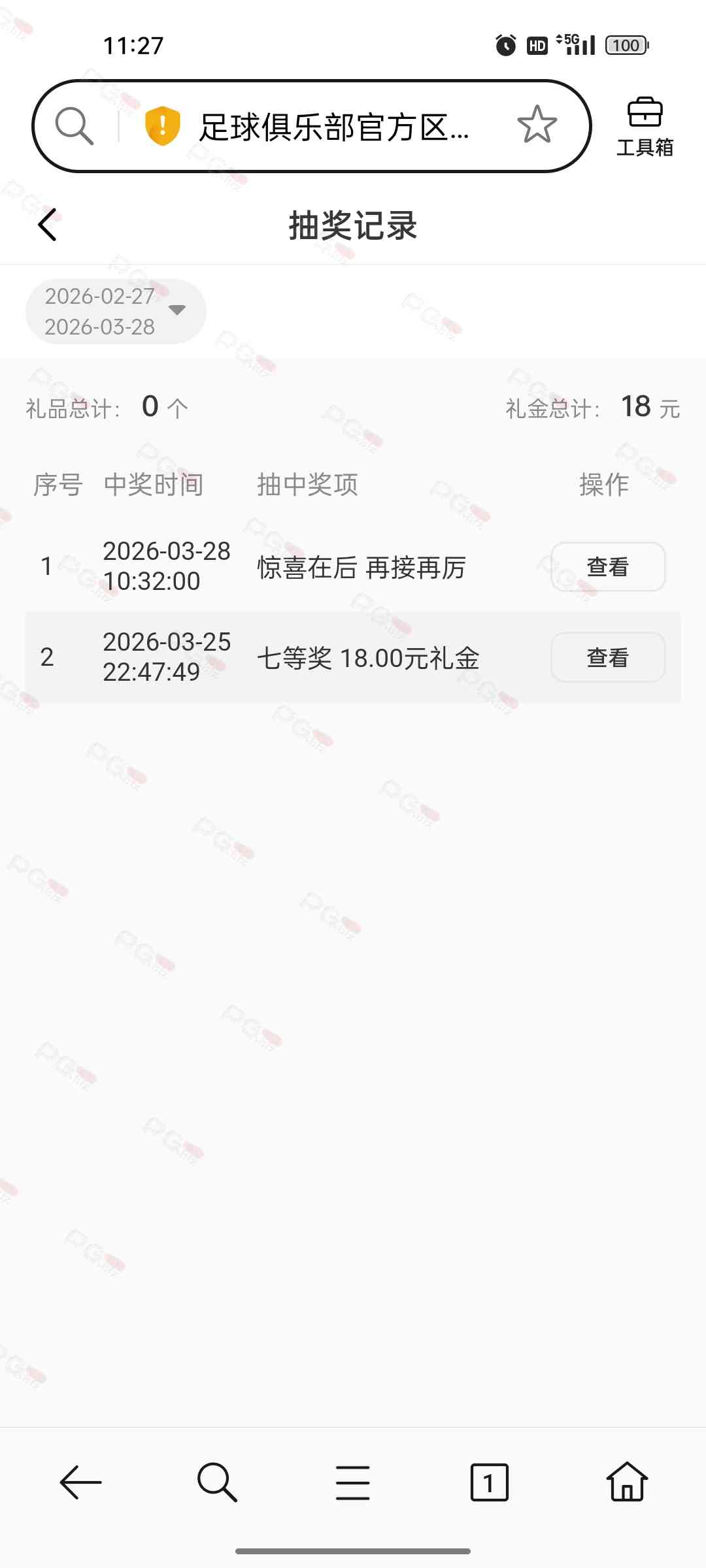
Task: Open the date range dropdown
Action: click(116, 312)
